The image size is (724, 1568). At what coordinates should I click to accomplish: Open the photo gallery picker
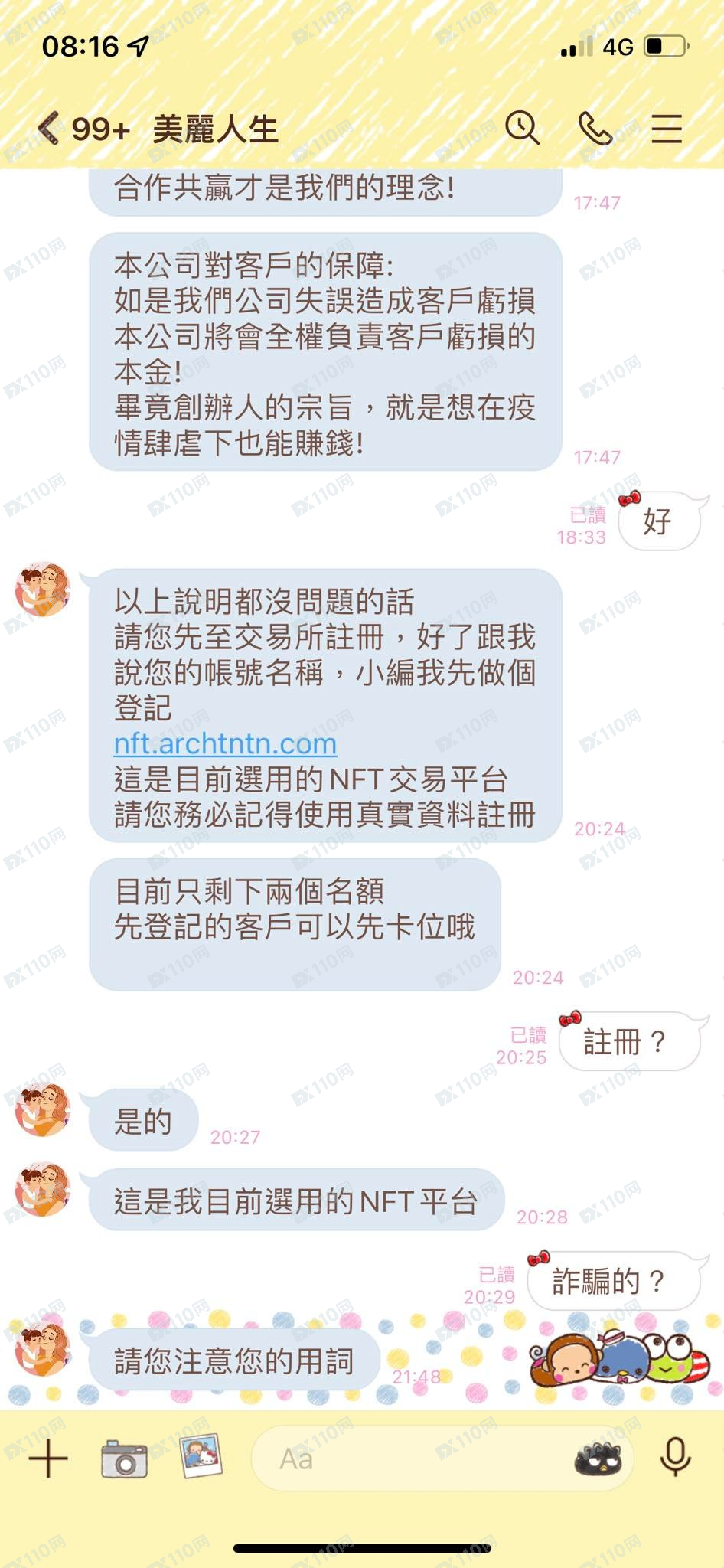coord(201,1456)
